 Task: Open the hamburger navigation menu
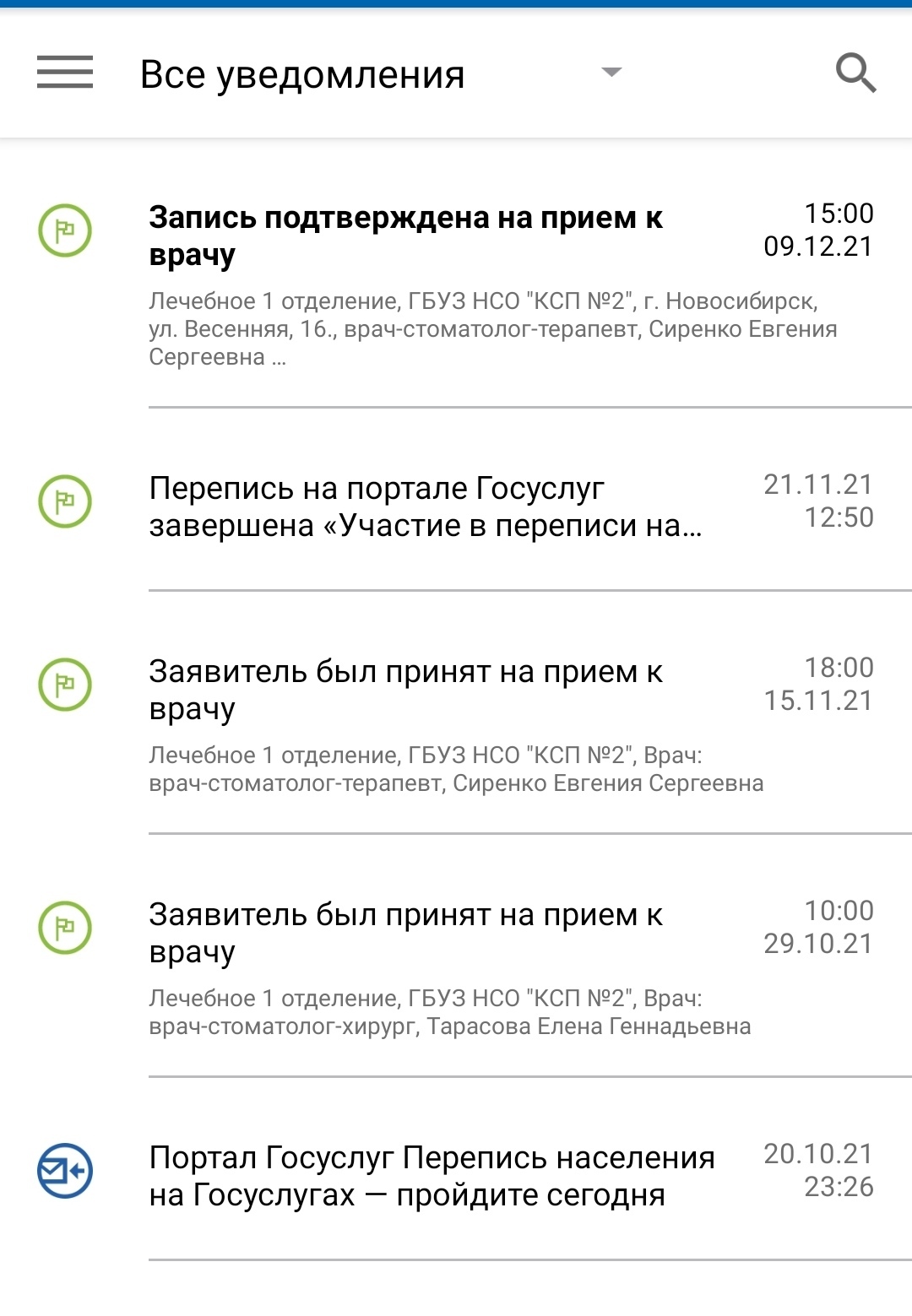65,73
